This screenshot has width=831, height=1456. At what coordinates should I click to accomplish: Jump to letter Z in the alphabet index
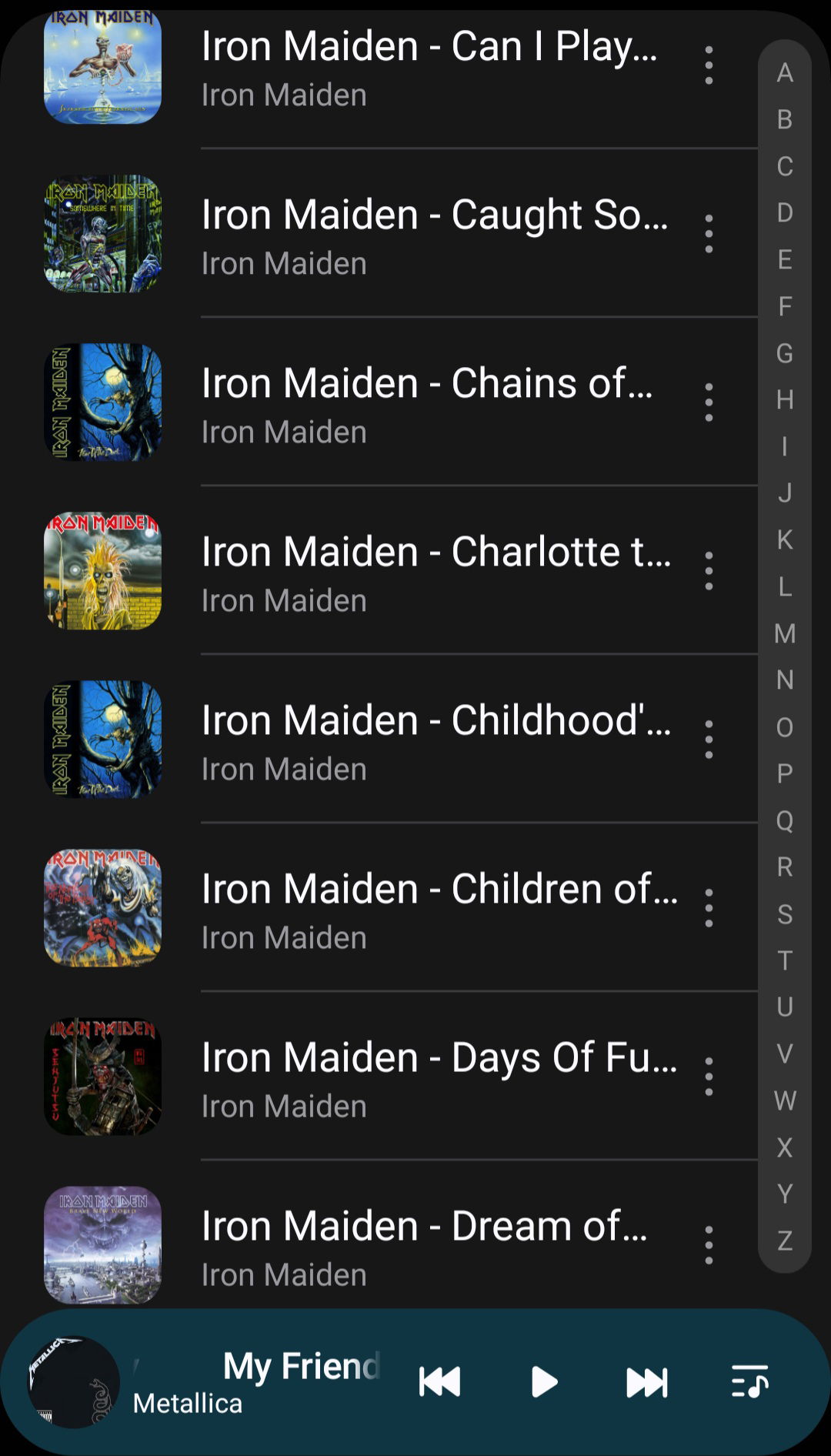785,1241
